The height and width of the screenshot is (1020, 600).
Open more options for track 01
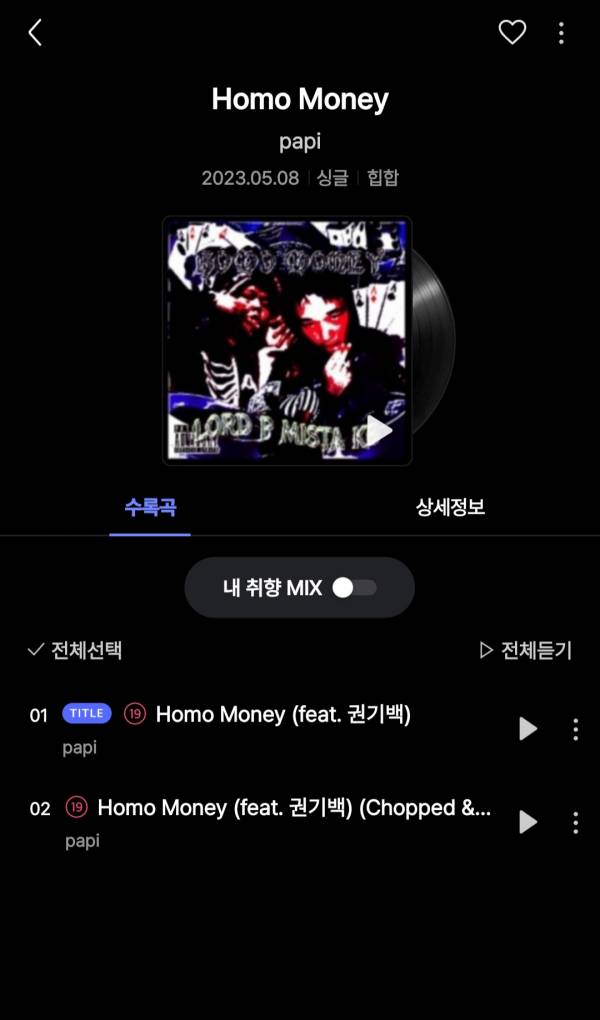coord(575,729)
